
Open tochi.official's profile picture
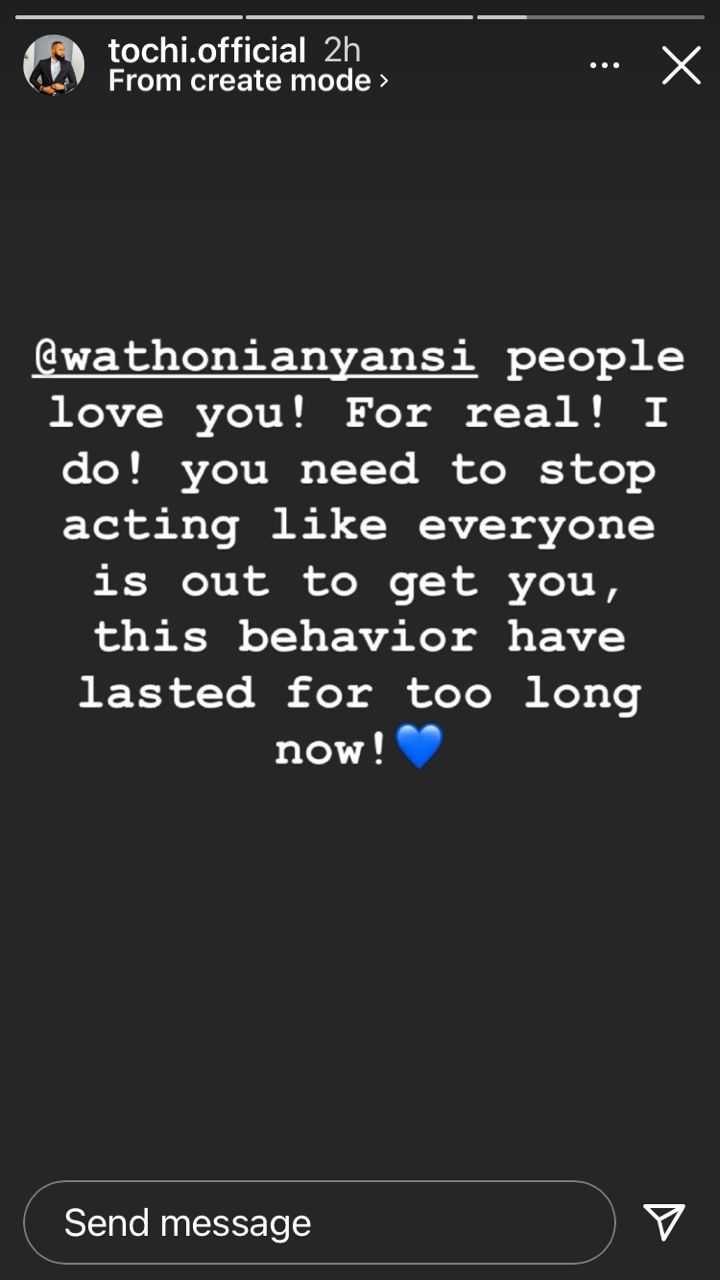[54, 66]
